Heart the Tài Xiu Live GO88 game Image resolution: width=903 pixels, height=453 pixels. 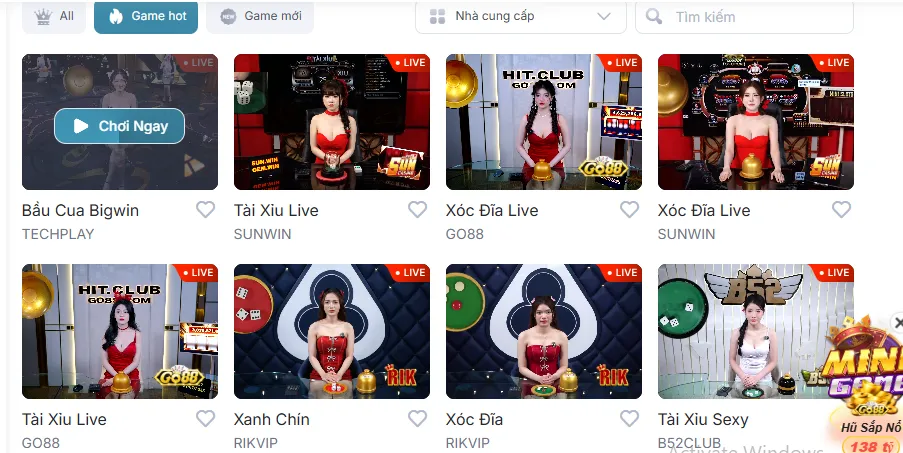[205, 419]
